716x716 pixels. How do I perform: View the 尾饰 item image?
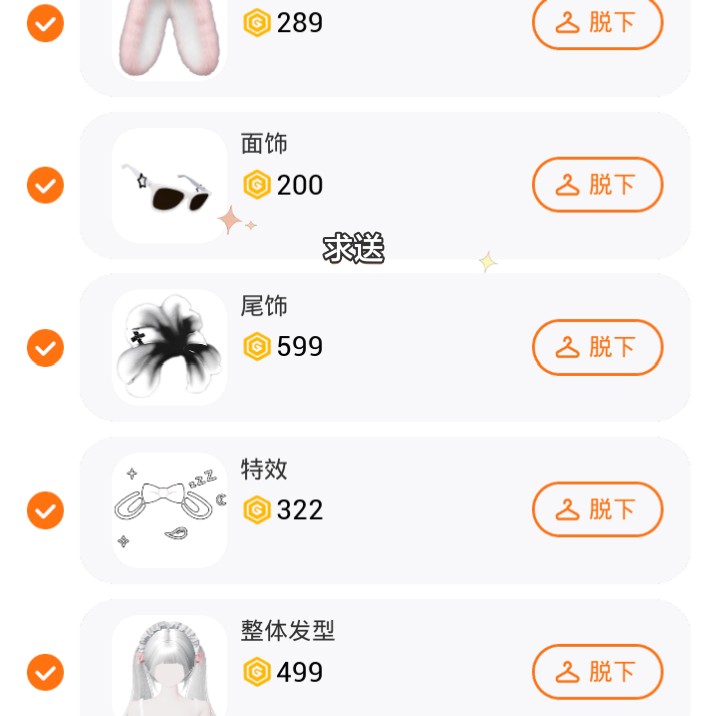169,347
